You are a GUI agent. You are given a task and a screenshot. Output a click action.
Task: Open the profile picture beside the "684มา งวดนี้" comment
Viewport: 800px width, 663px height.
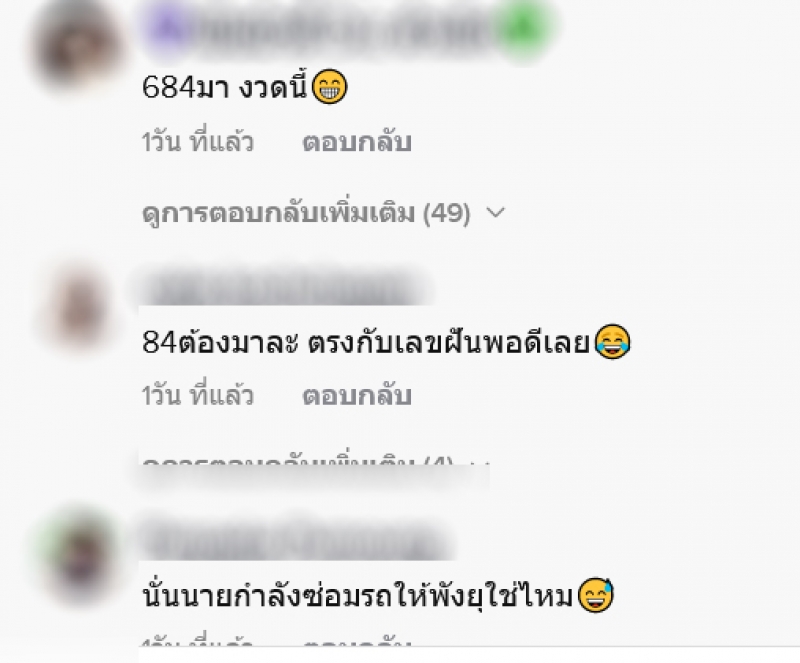tap(74, 46)
